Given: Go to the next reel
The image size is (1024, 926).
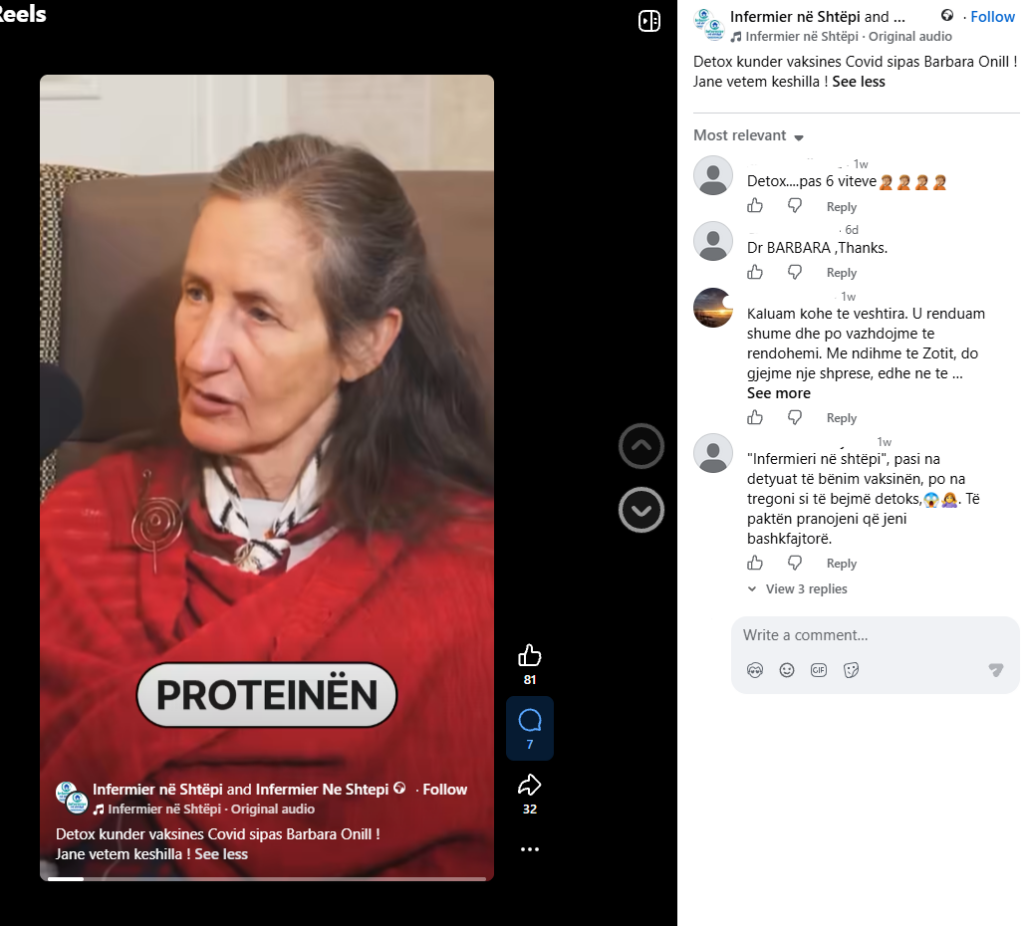Looking at the screenshot, I should pyautogui.click(x=641, y=509).
